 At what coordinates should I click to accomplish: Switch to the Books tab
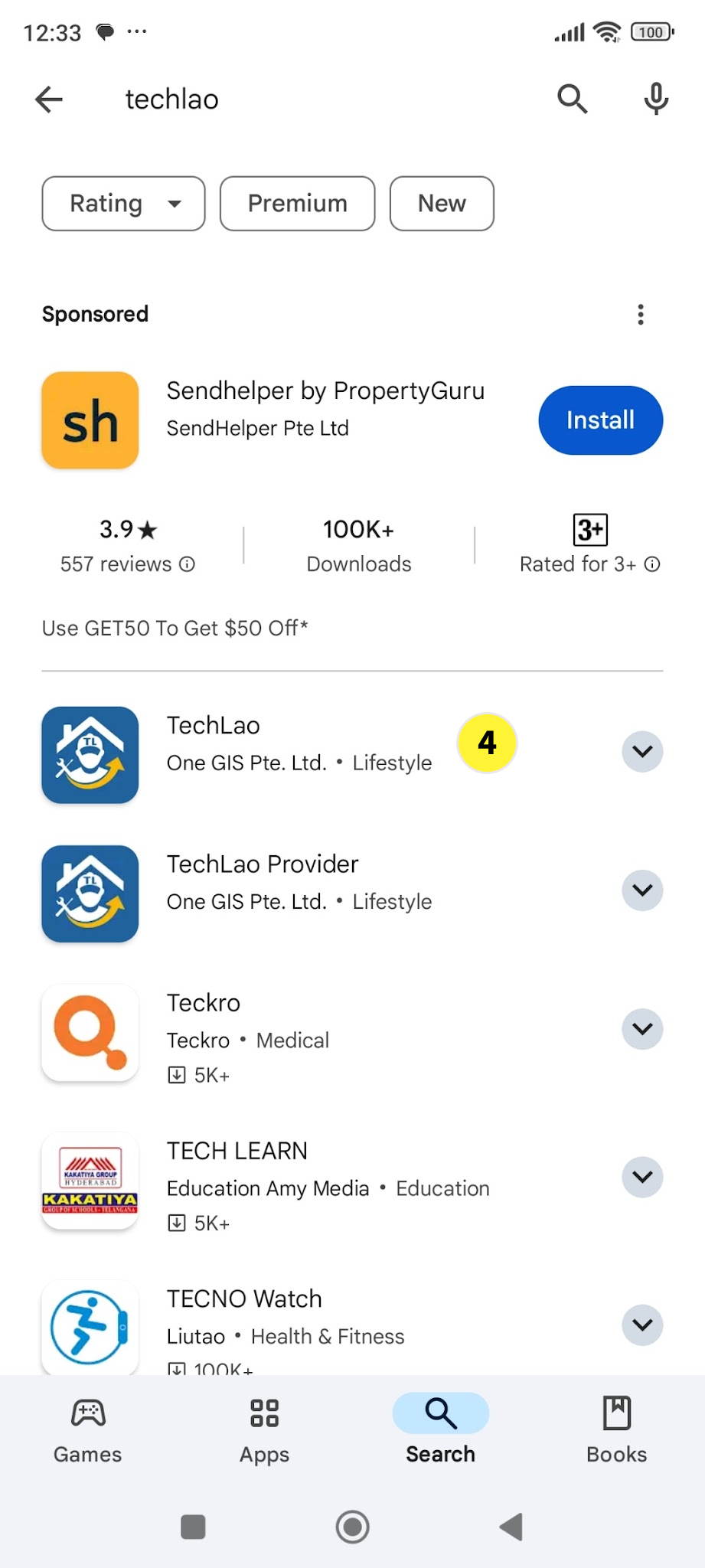(616, 1430)
